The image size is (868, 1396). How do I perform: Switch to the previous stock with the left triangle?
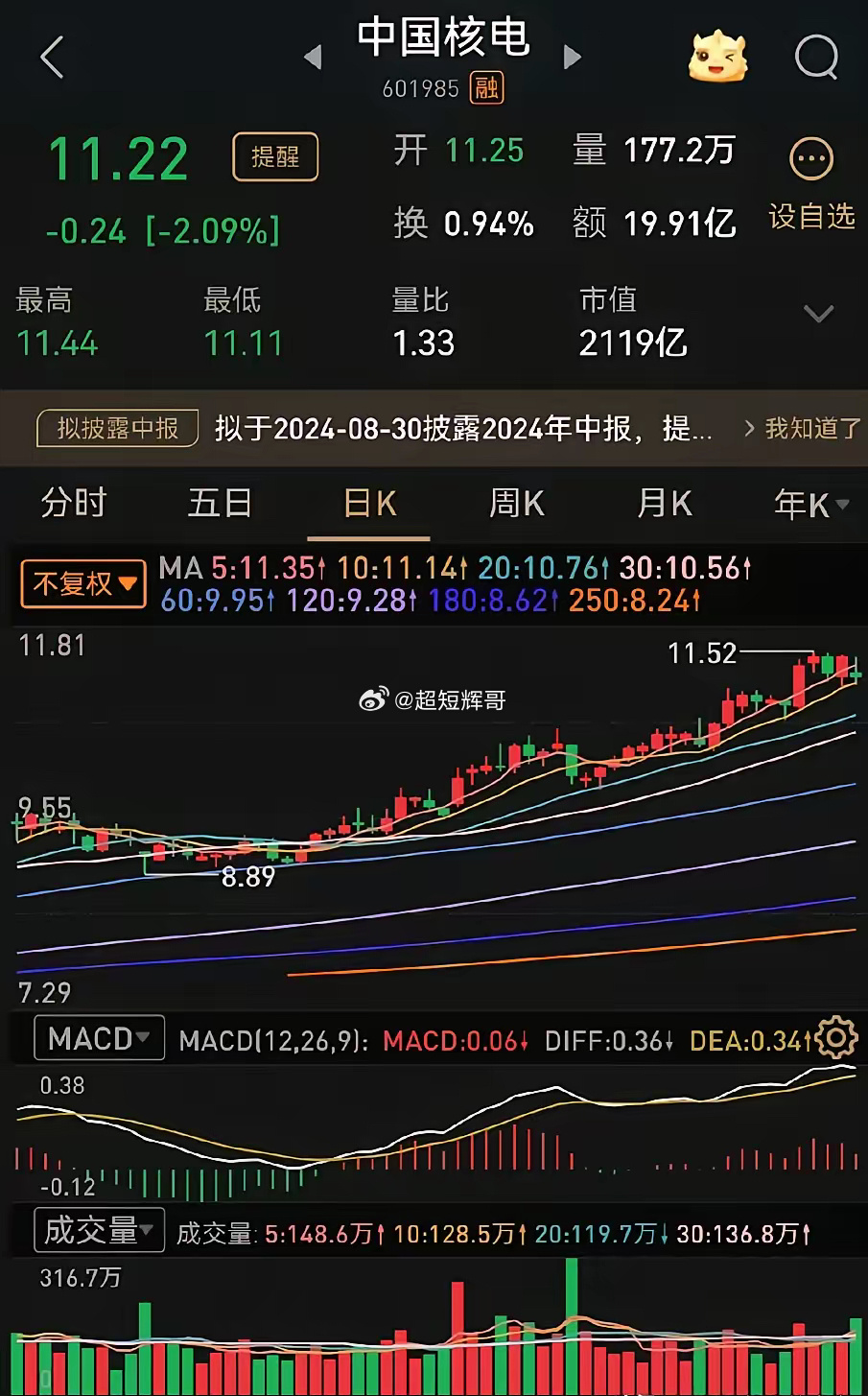point(313,58)
